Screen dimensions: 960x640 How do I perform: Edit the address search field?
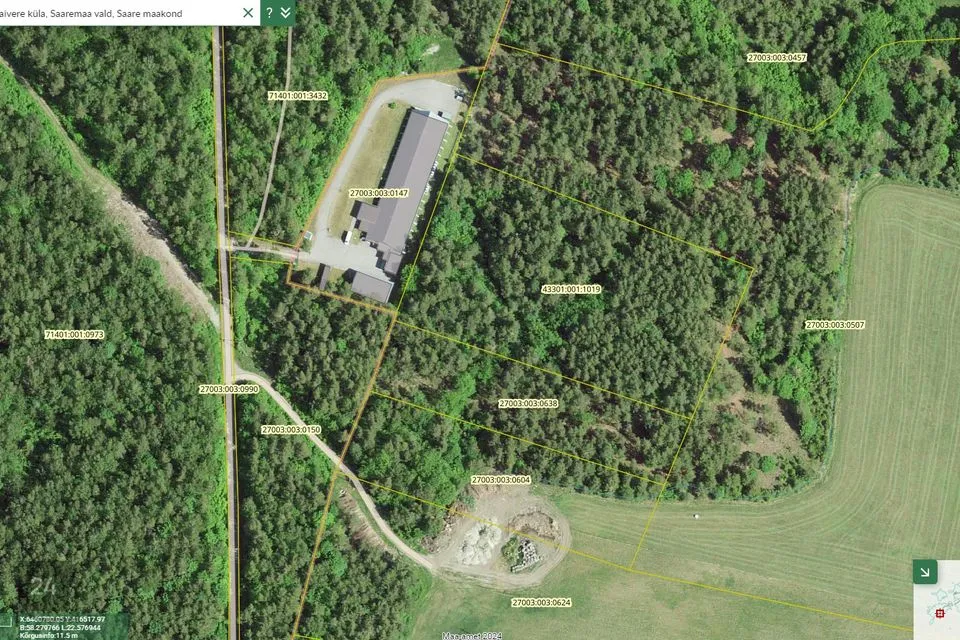115,12
